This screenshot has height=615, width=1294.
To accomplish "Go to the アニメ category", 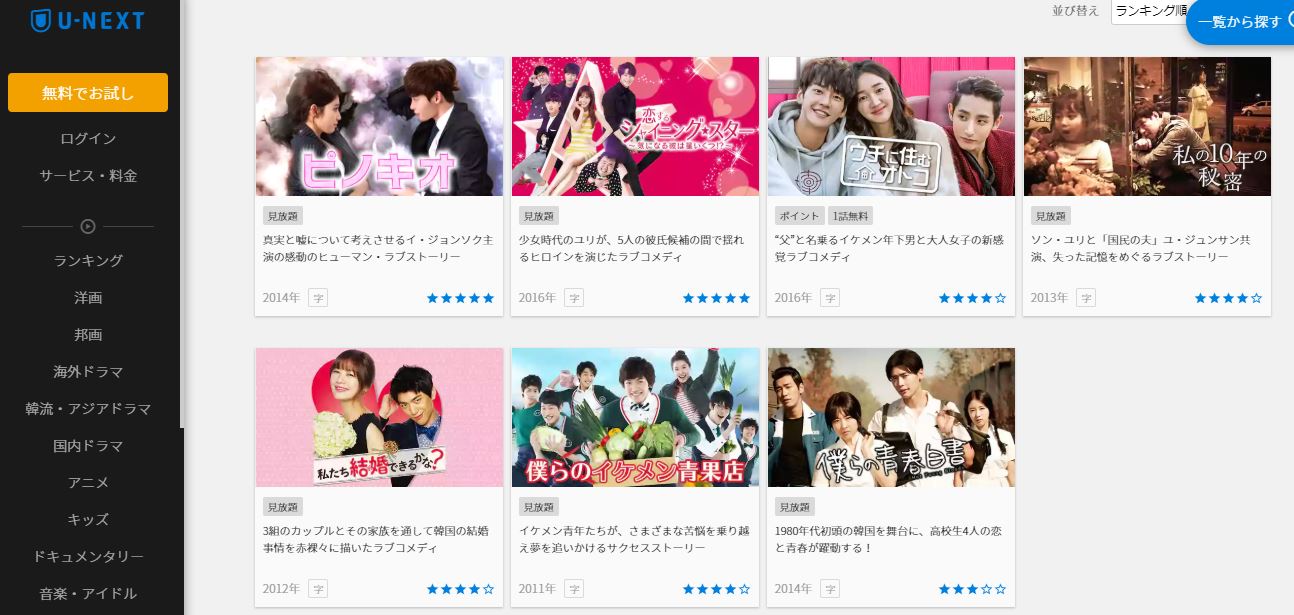I will (x=88, y=483).
